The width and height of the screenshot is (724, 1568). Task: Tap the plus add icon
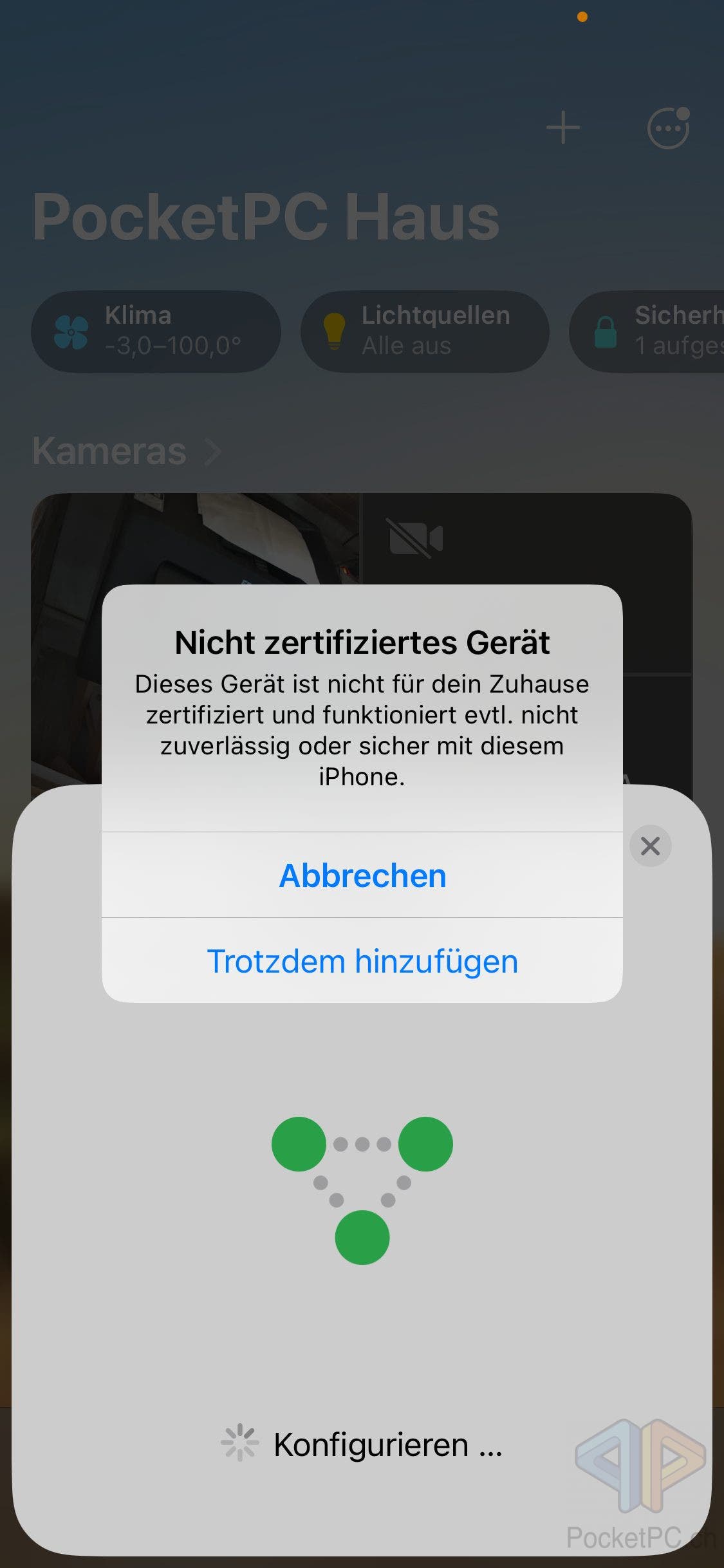(563, 127)
